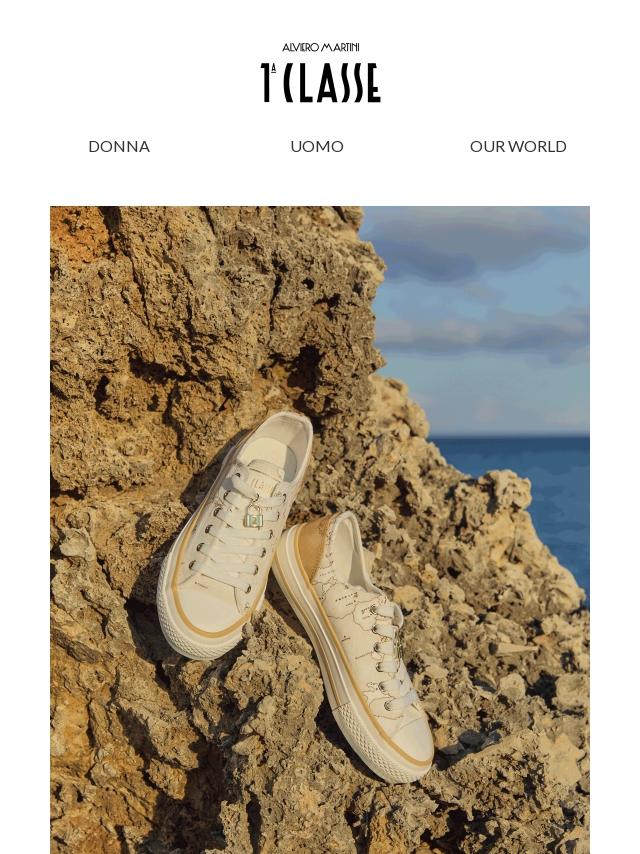Viewport: 640px width, 854px height.
Task: Open the sneakers banner image
Action: coord(320,530)
